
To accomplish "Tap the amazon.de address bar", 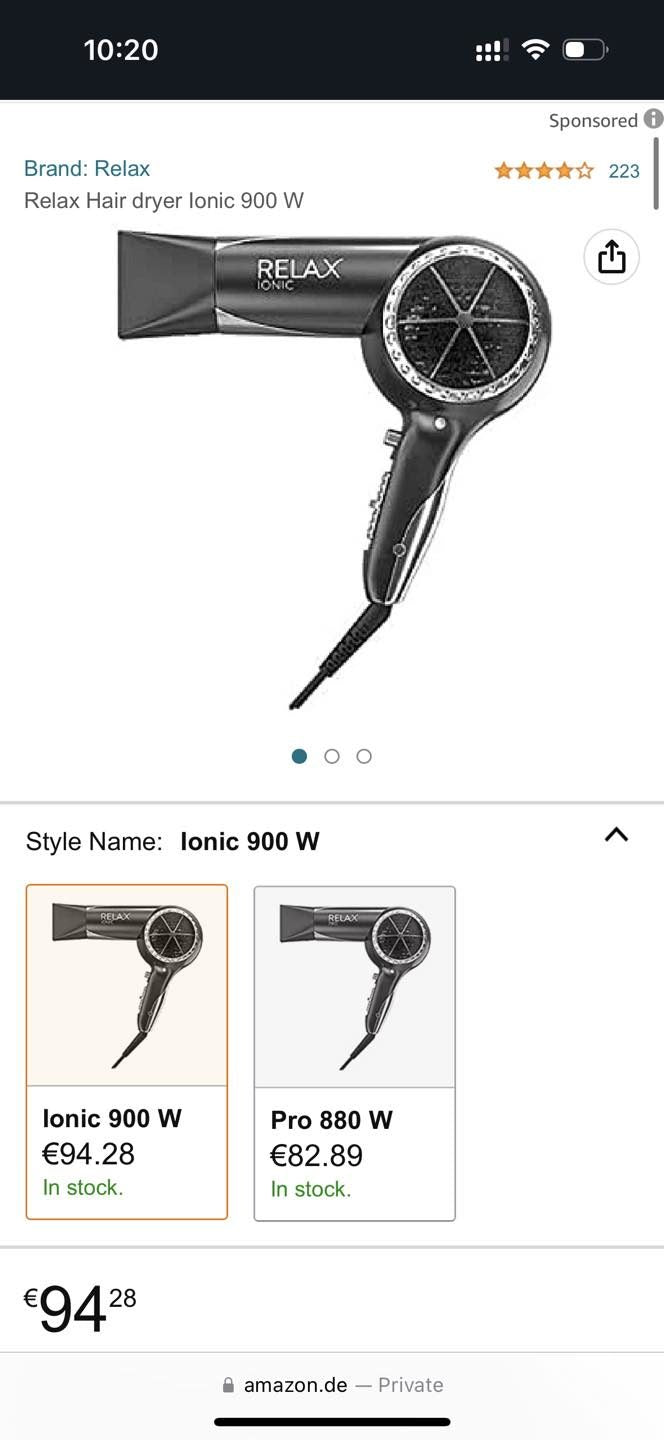I will [332, 1385].
